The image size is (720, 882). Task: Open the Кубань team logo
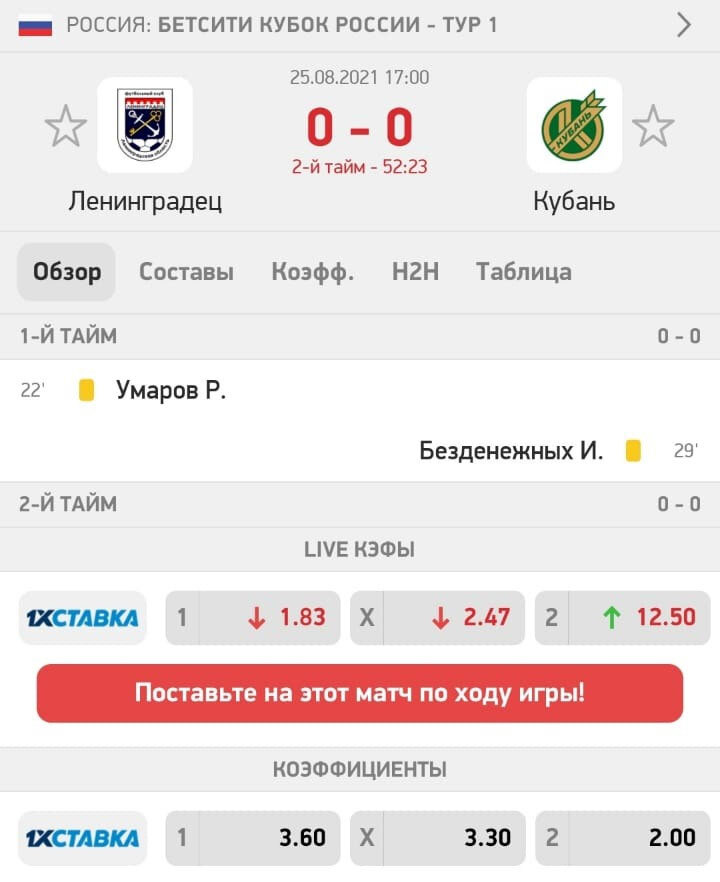(x=574, y=126)
